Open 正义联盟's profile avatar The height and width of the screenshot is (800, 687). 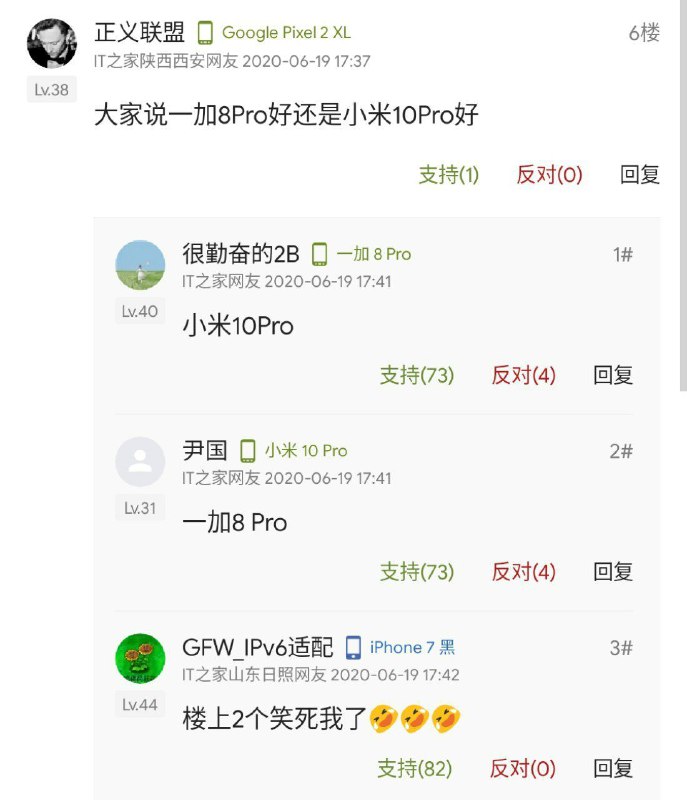(x=52, y=44)
